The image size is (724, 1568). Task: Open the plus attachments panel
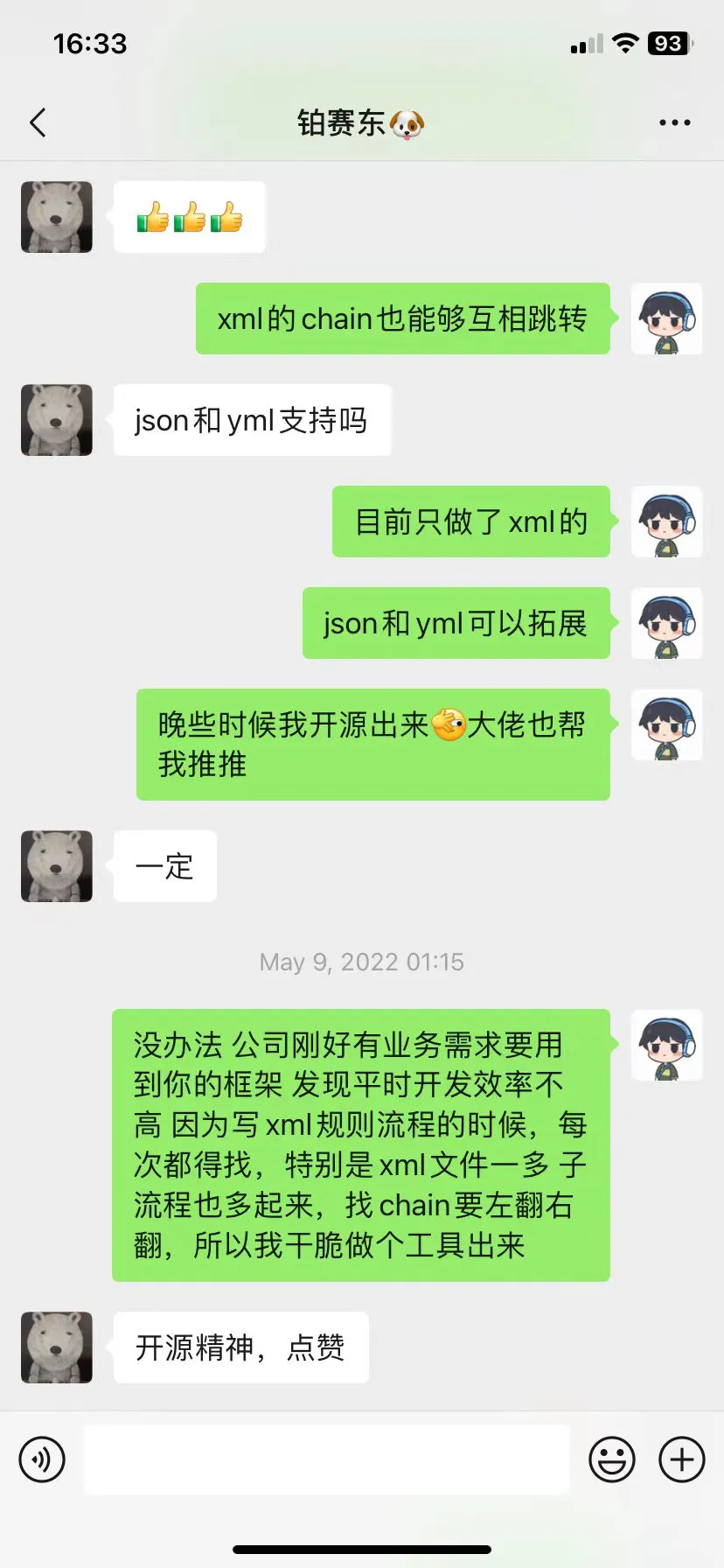(x=682, y=1459)
